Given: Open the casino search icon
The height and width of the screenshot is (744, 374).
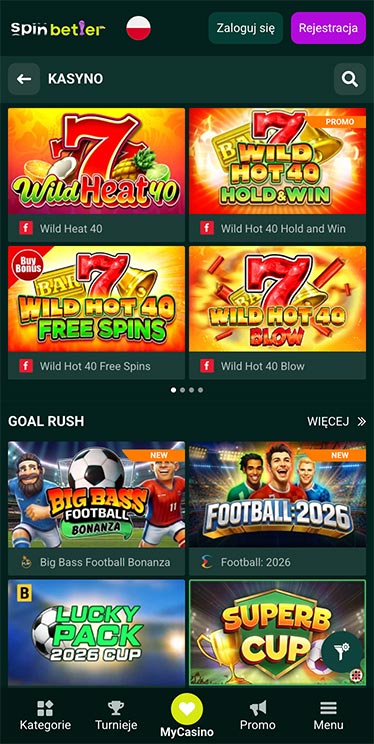Looking at the screenshot, I should pos(350,79).
